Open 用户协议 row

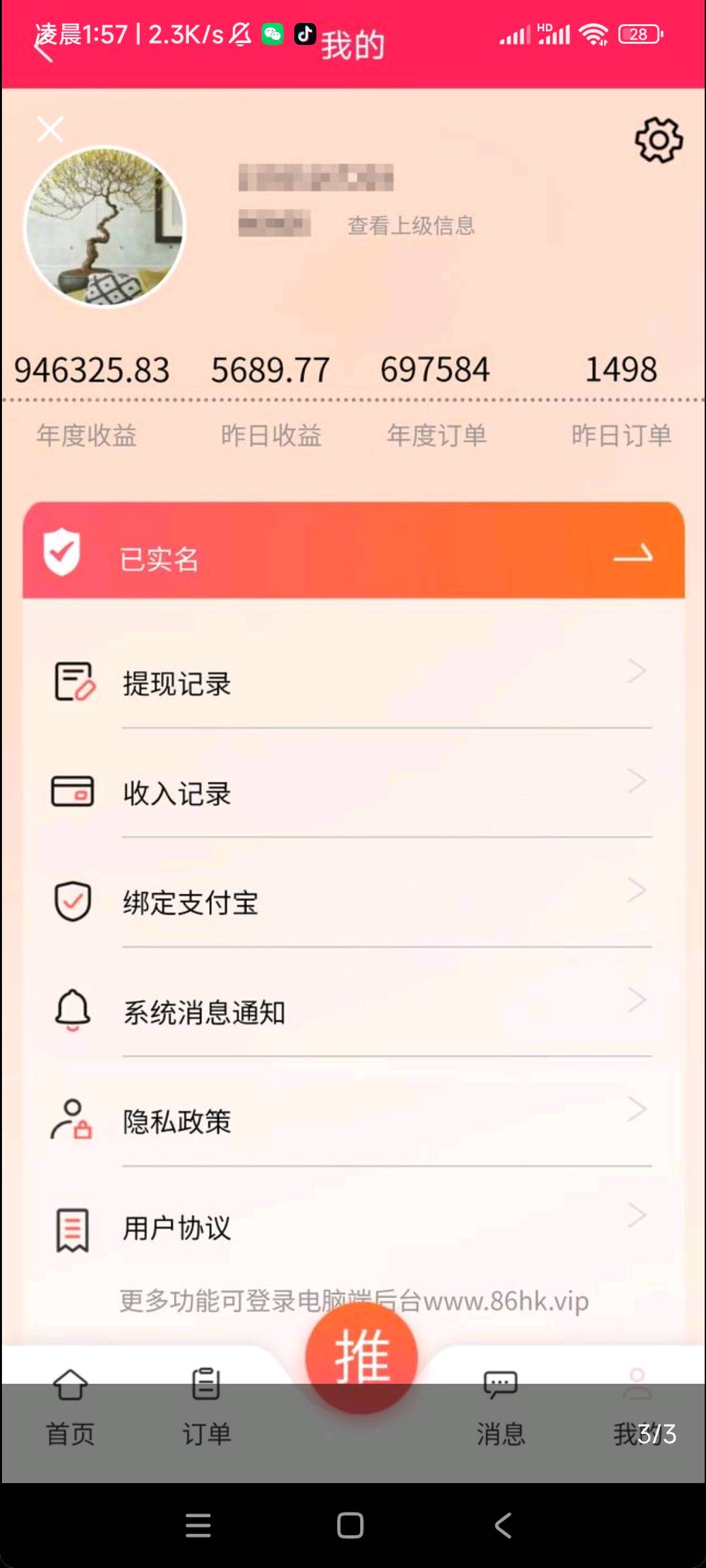click(x=353, y=1228)
